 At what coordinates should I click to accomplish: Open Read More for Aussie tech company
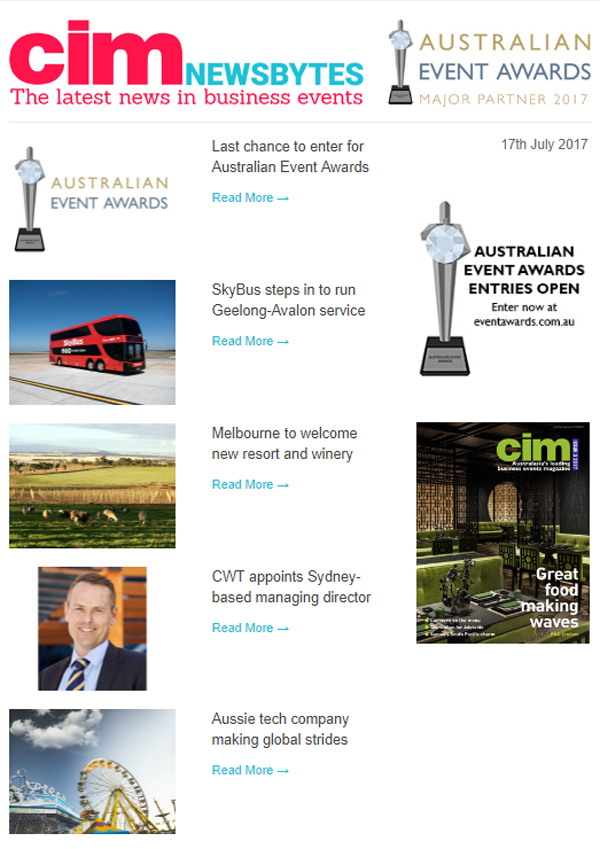point(250,771)
